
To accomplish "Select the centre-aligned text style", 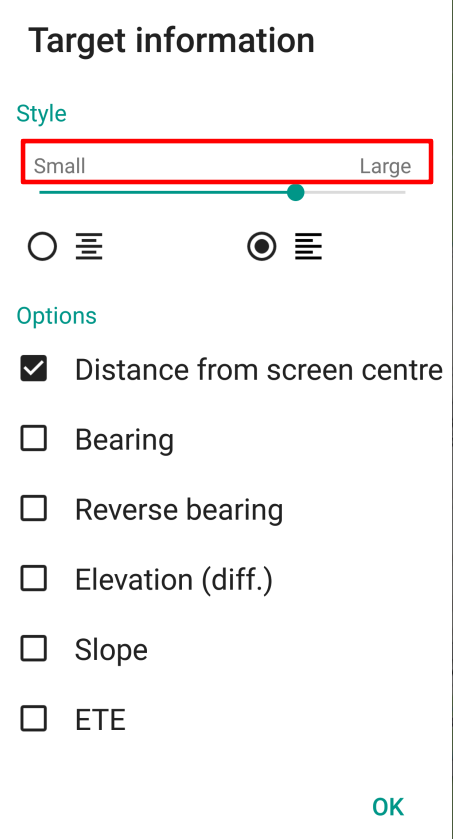I will click(42, 247).
